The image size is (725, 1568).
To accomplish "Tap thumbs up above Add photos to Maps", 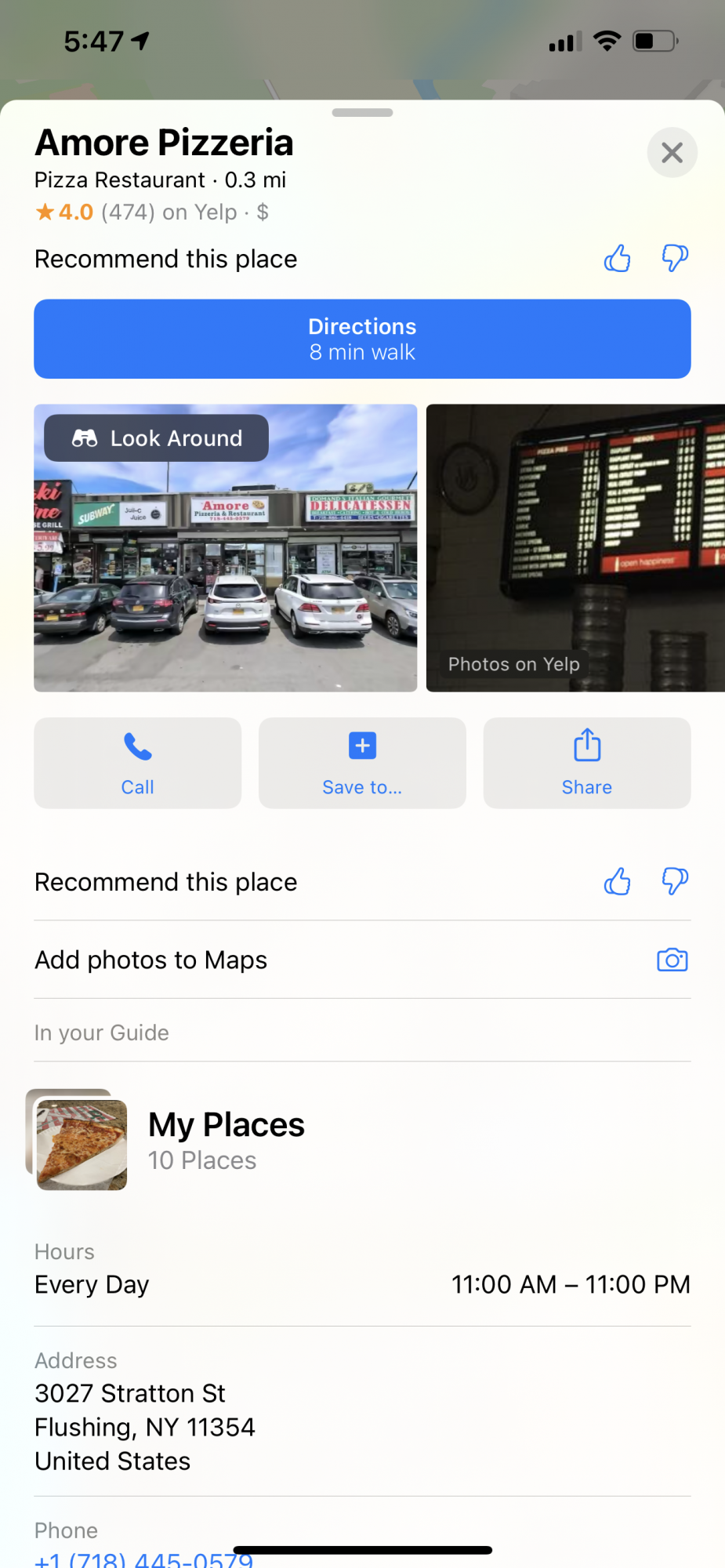I will pyautogui.click(x=617, y=881).
